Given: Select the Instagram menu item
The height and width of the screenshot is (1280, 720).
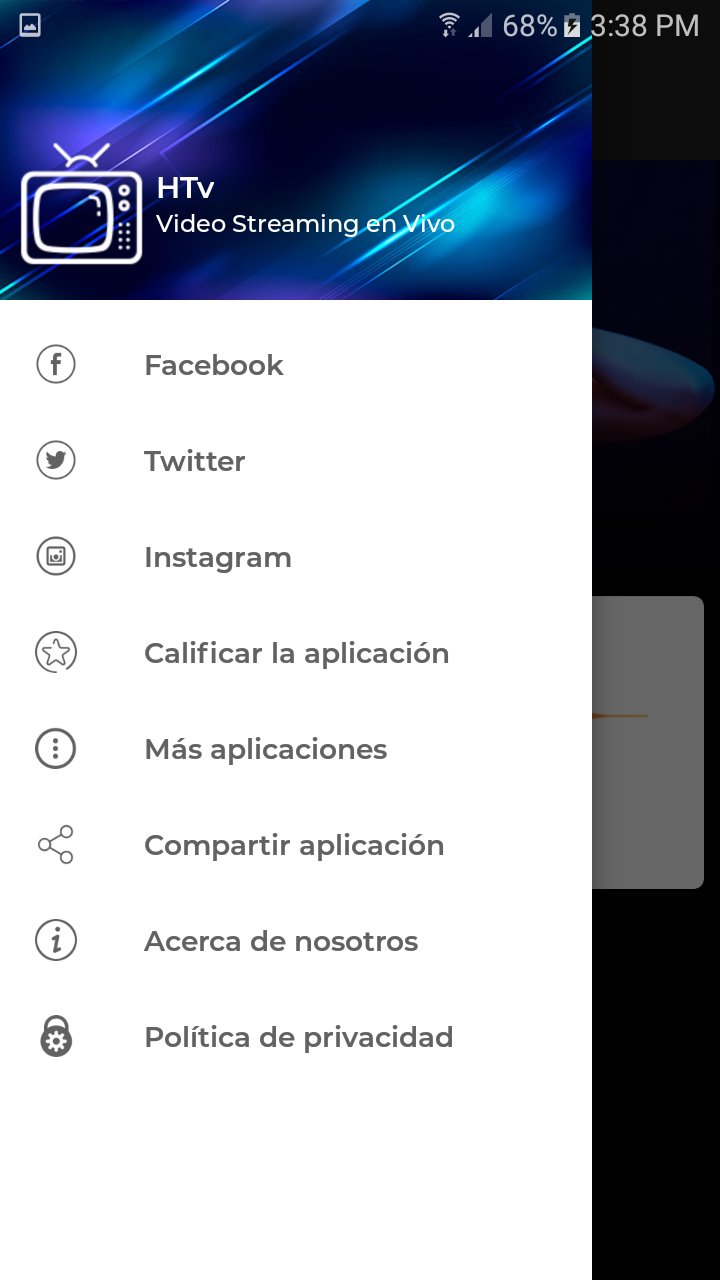Looking at the screenshot, I should tap(218, 557).
